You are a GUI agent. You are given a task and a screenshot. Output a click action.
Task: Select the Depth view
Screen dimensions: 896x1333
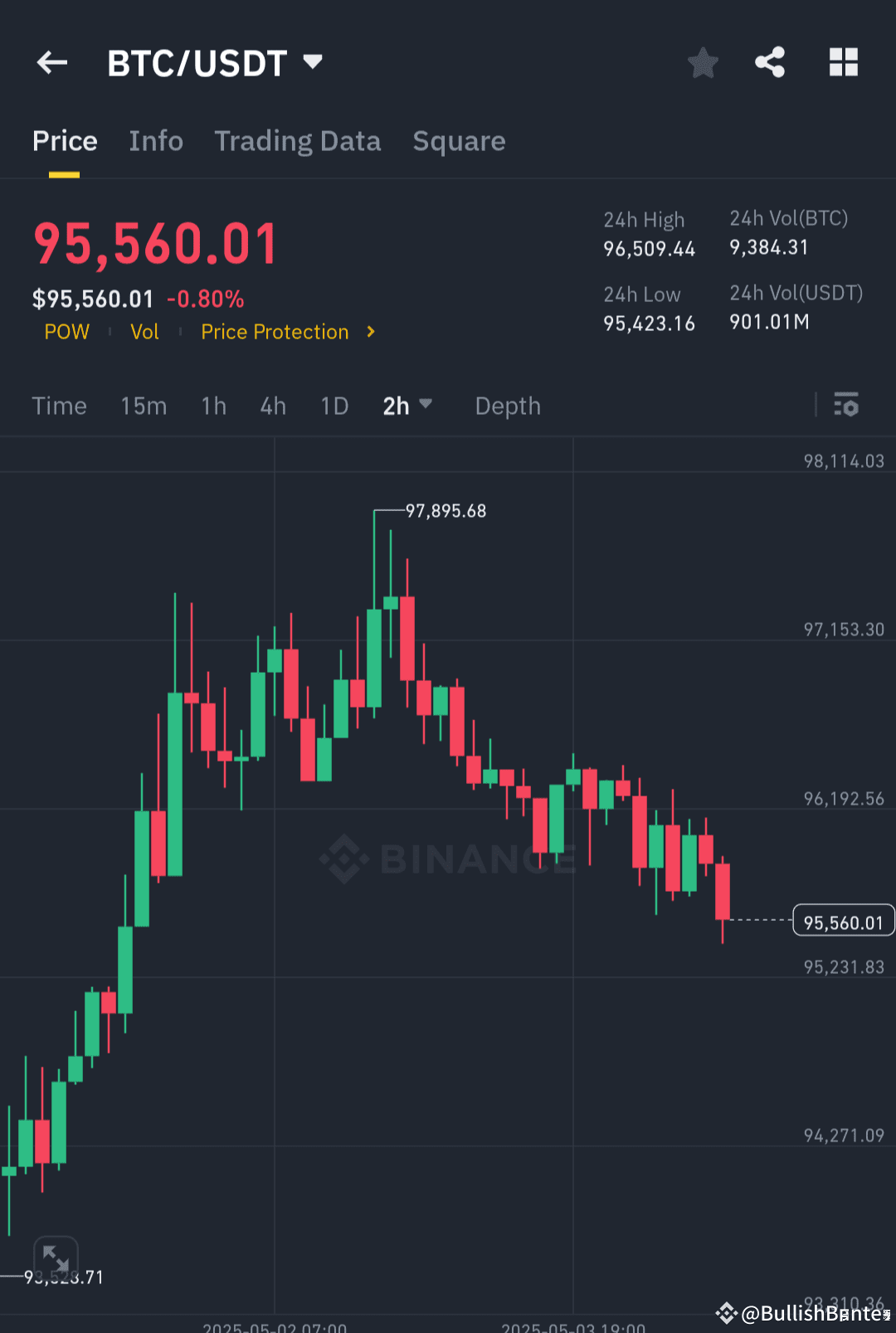507,406
